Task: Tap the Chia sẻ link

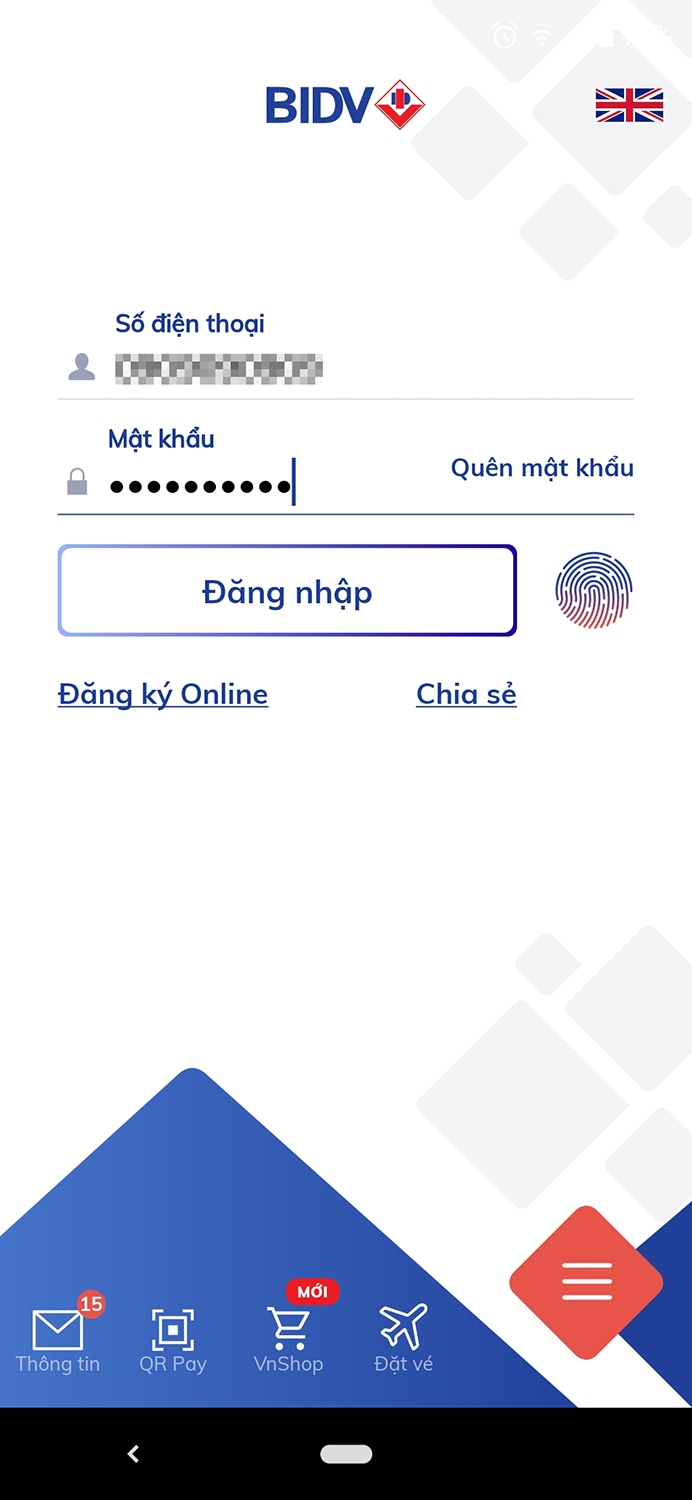Action: coord(466,694)
